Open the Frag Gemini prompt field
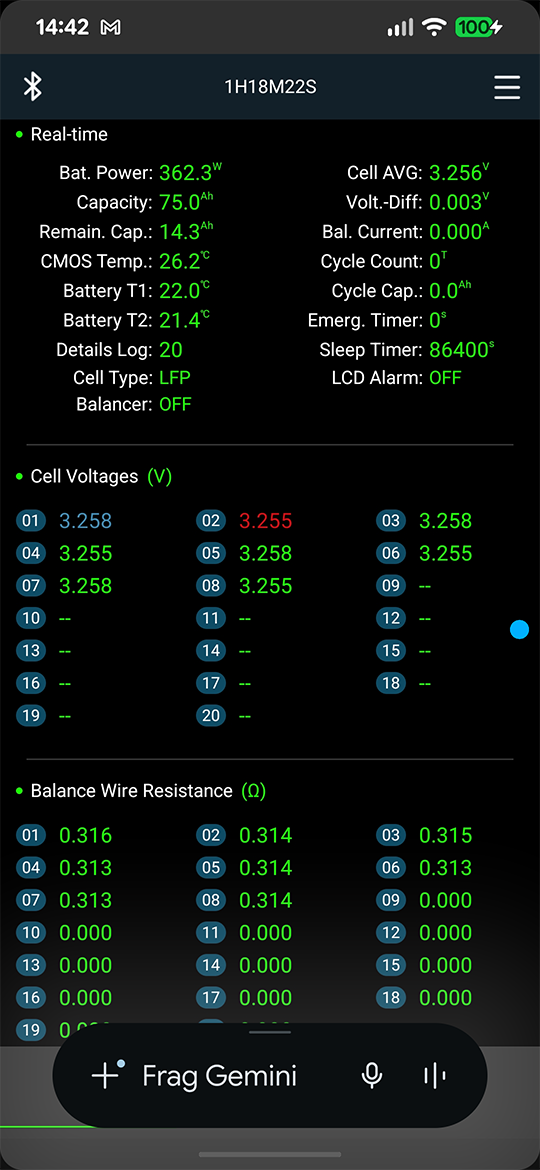 tap(219, 1075)
